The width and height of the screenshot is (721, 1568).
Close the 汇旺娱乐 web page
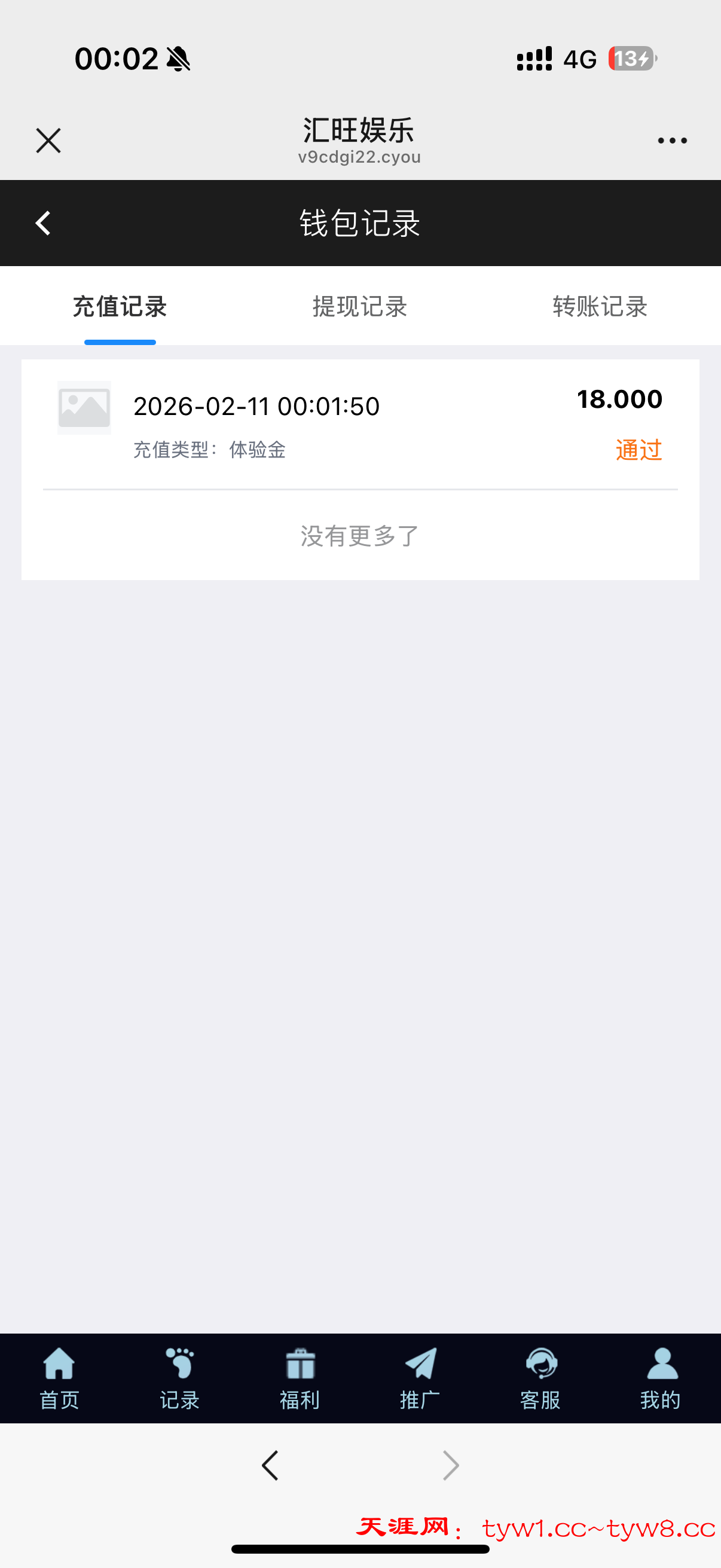point(48,141)
